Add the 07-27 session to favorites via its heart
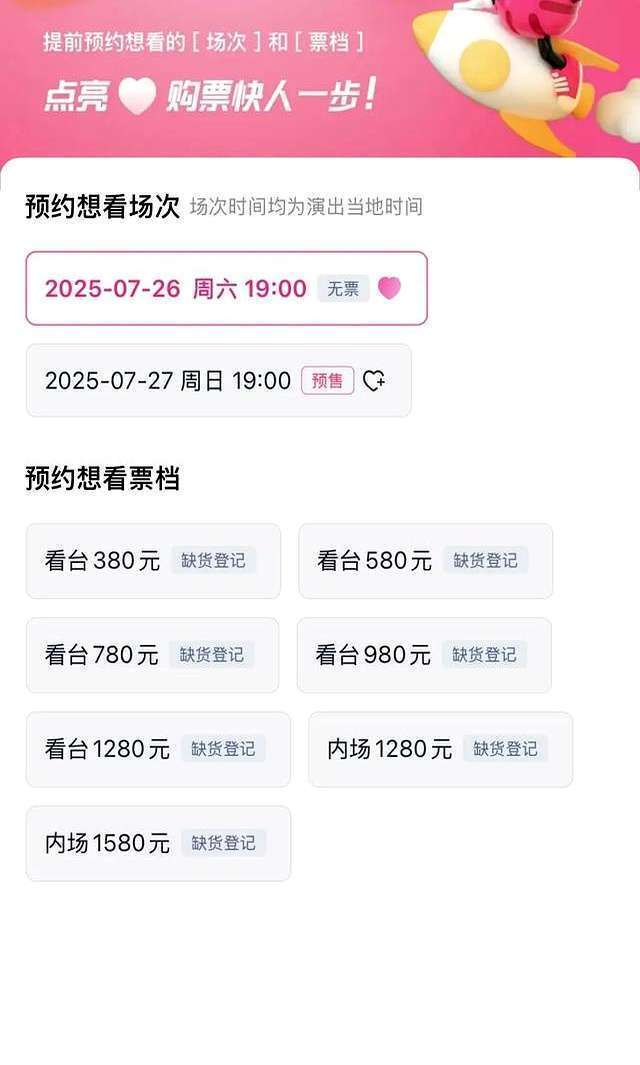 point(374,380)
